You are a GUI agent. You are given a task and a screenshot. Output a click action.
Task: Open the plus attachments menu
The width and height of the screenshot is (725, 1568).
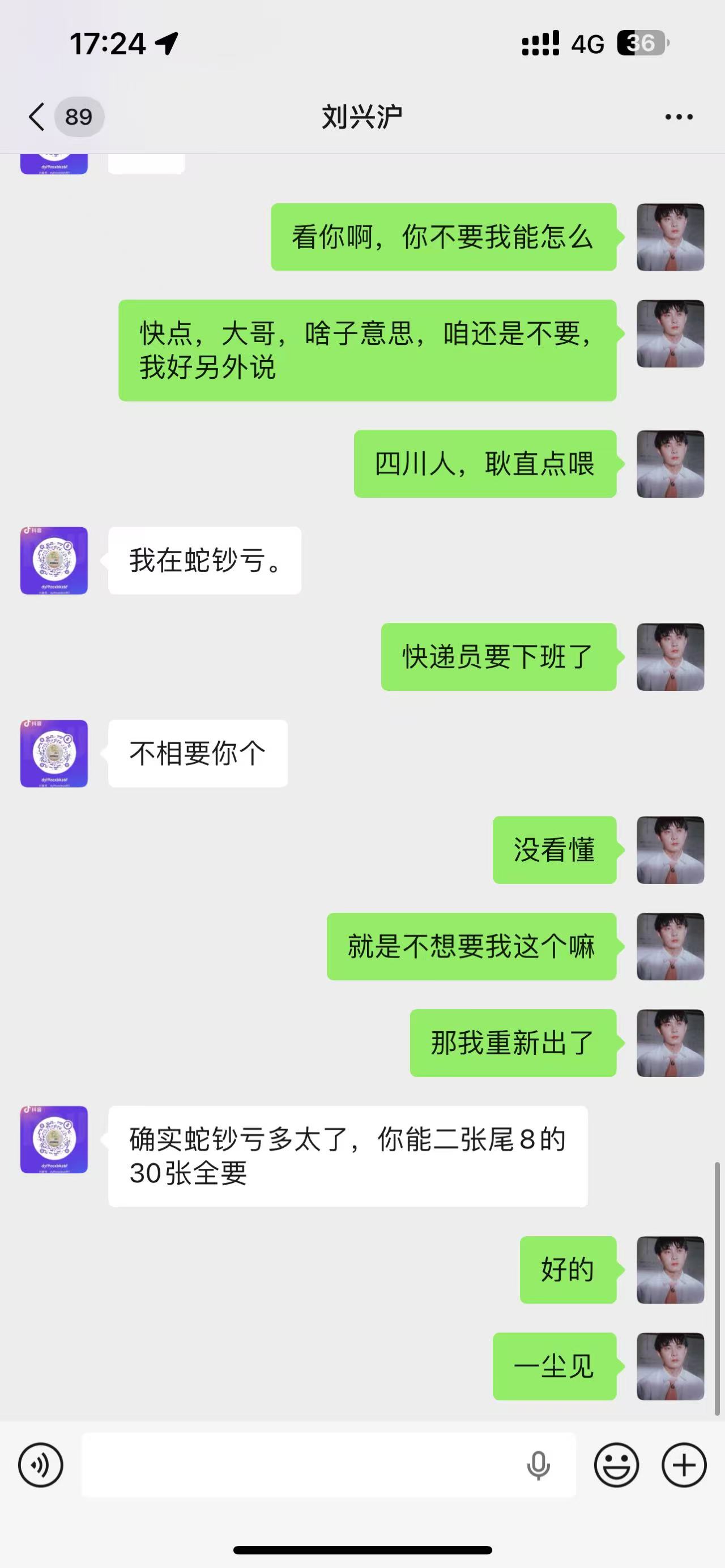684,1465
